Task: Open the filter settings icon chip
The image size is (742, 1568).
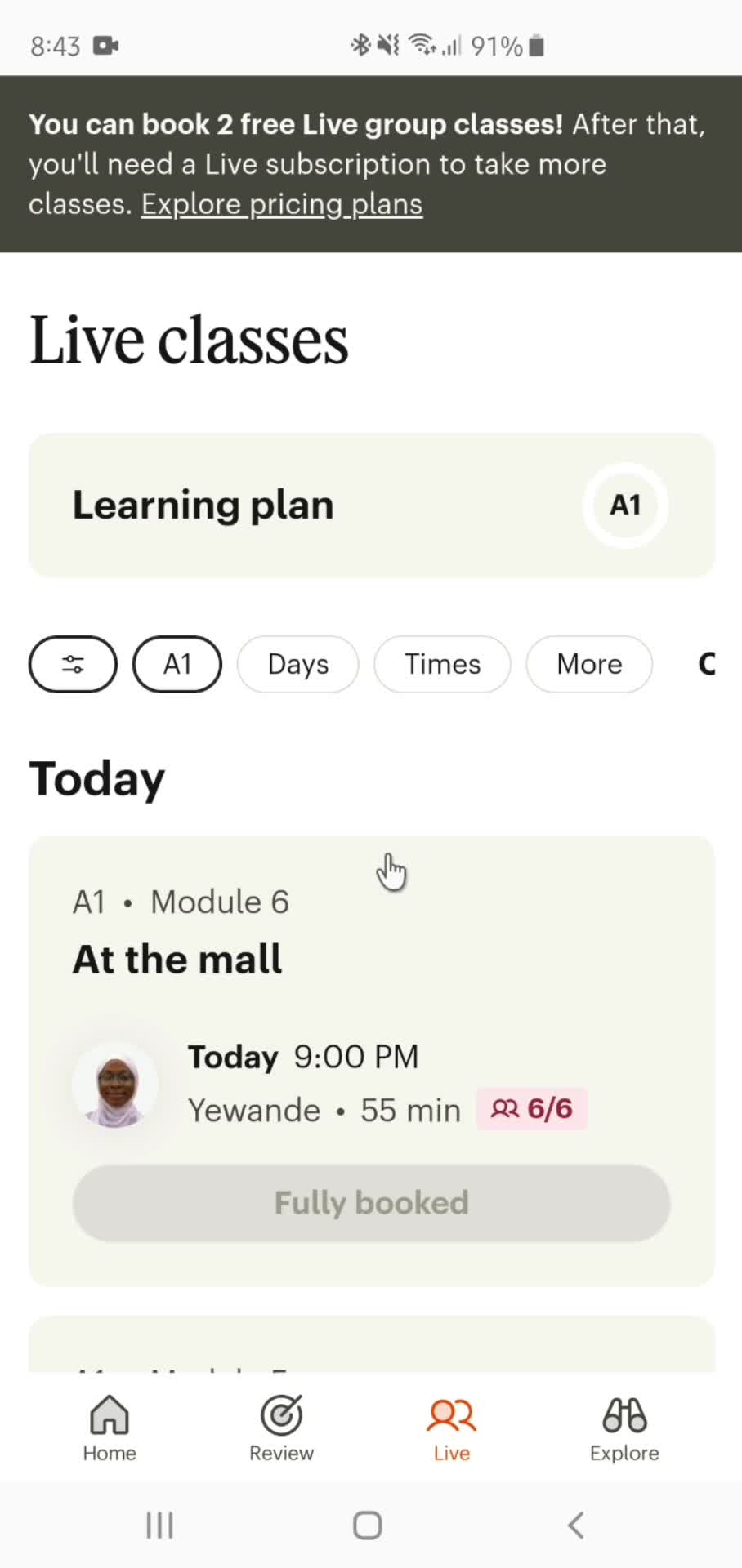Action: coord(73,664)
